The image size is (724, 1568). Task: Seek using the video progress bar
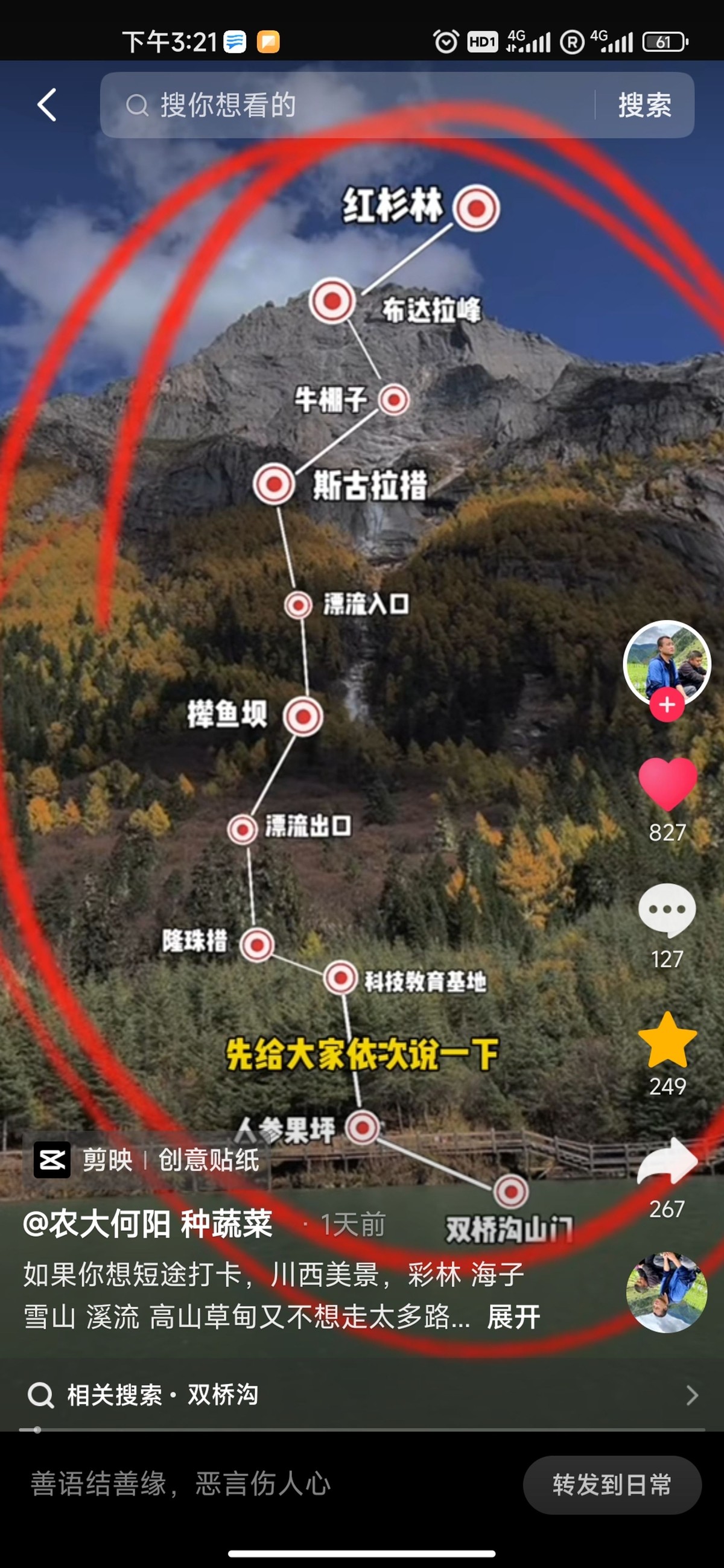361,1429
